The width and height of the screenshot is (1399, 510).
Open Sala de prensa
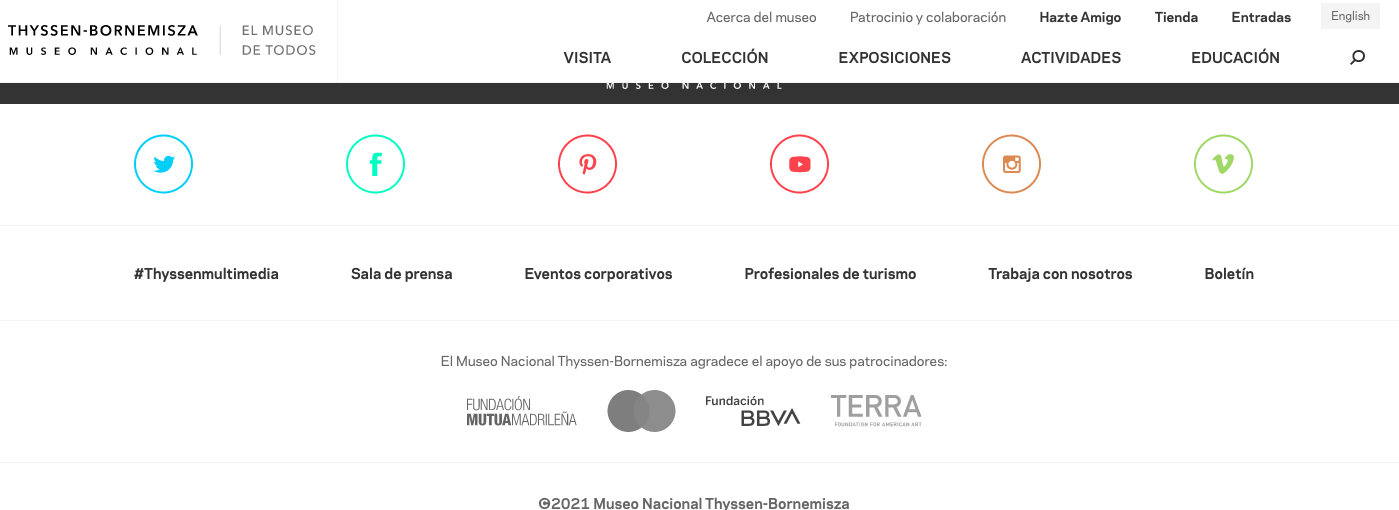coord(401,274)
